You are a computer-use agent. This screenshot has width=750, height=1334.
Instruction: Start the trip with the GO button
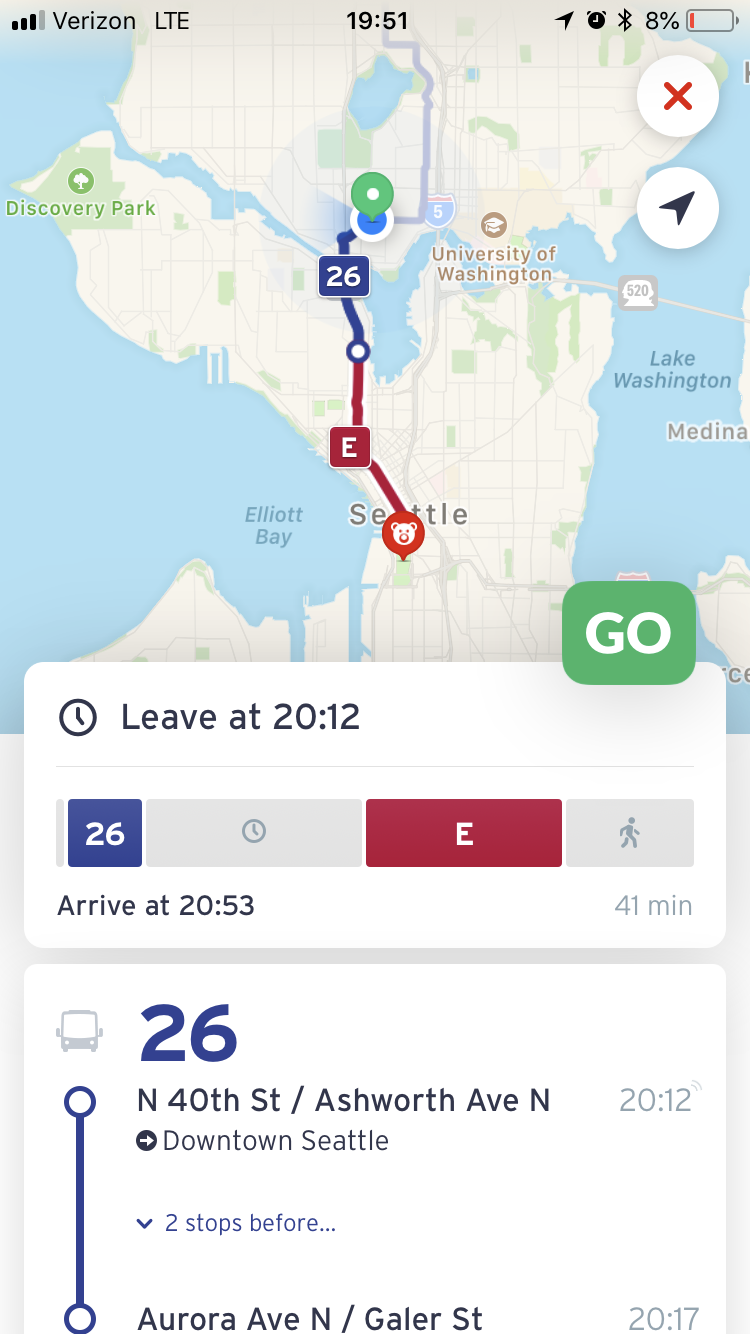(628, 633)
